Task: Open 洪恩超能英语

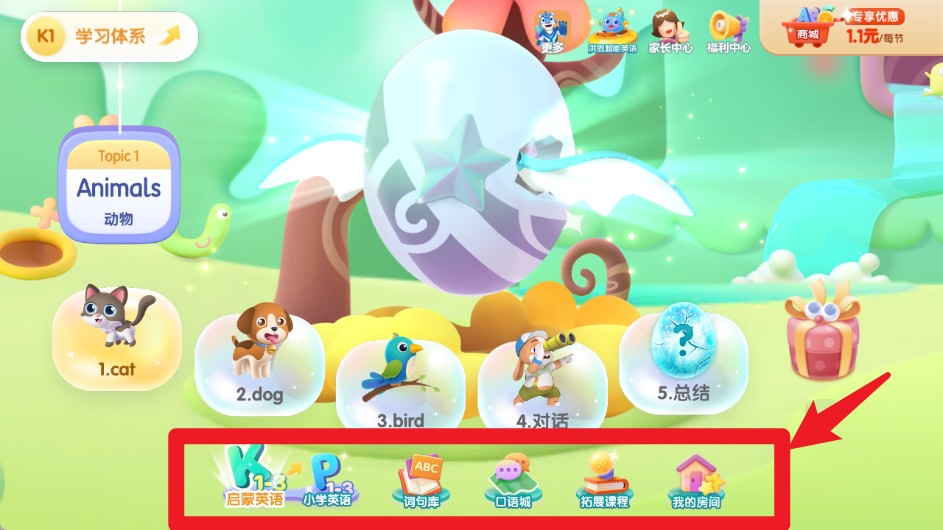Action: [x=612, y=31]
